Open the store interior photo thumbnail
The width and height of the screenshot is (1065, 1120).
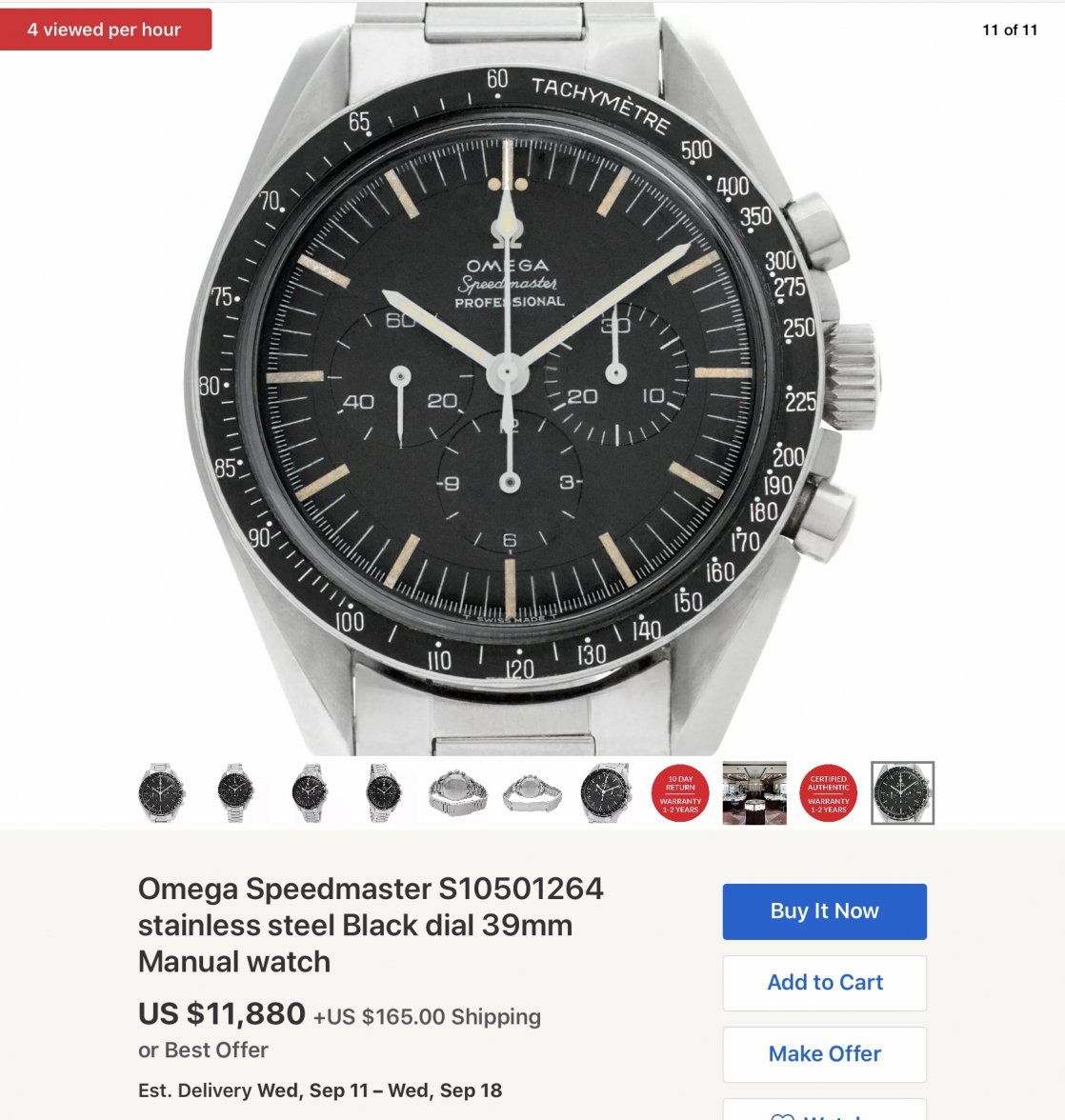pos(754,792)
